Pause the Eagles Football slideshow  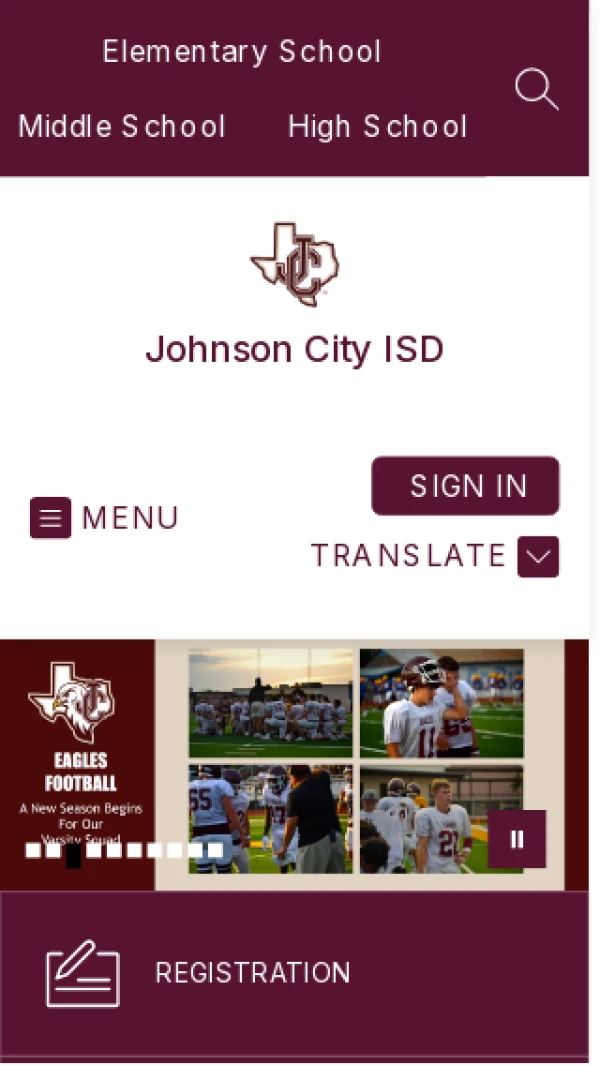[x=517, y=839]
